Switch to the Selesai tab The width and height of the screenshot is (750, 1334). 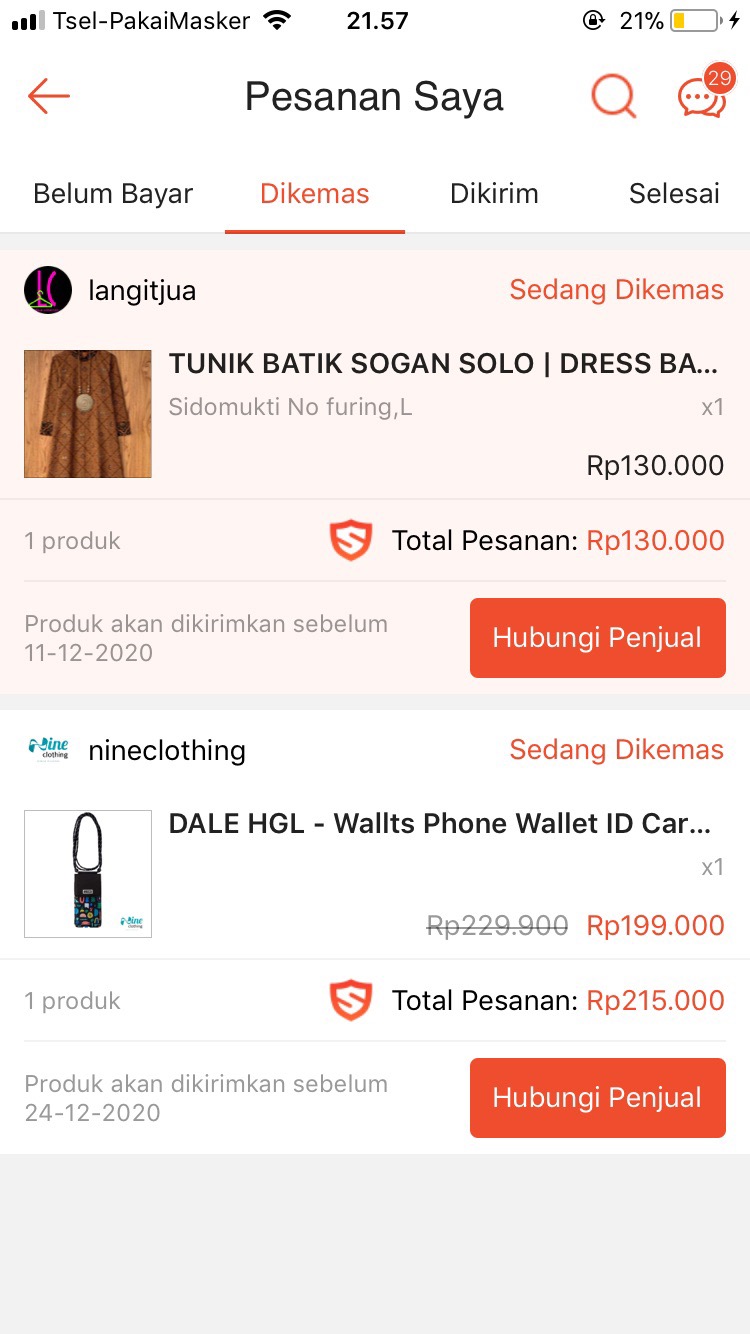tap(673, 193)
